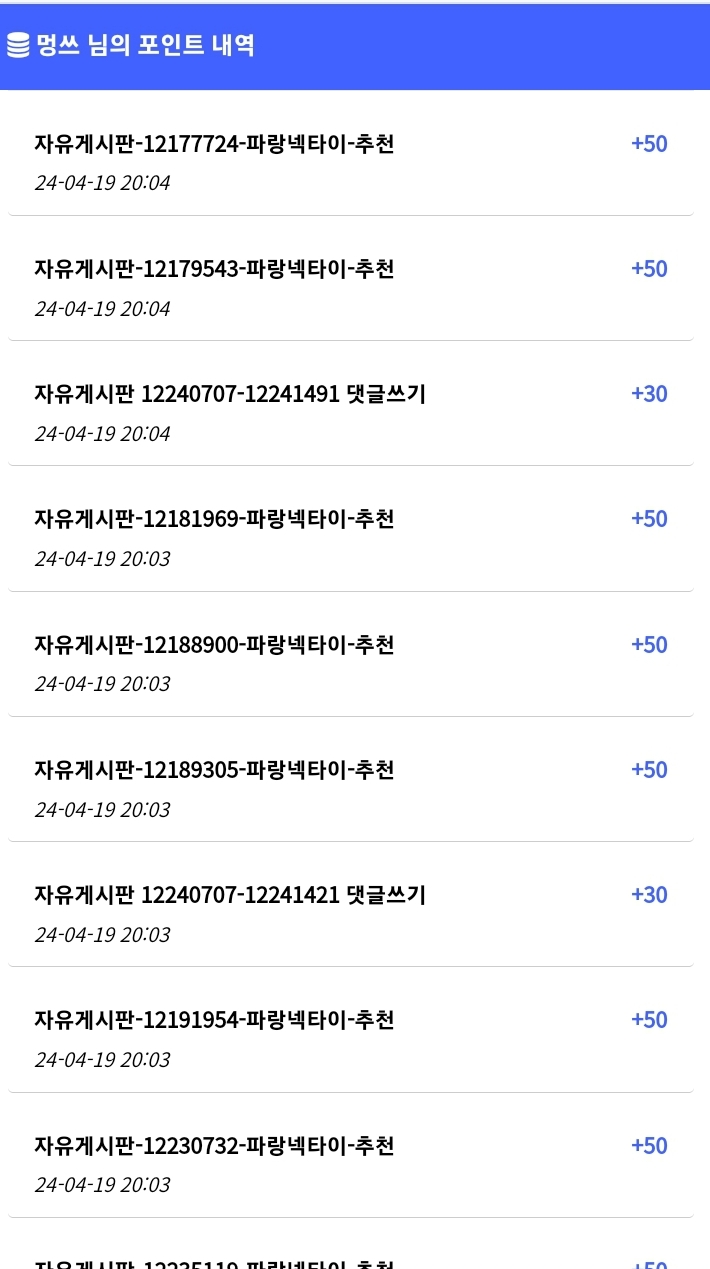The image size is (710, 1269).
Task: Open comment entry 12240707-12241491
Action: coord(230,394)
